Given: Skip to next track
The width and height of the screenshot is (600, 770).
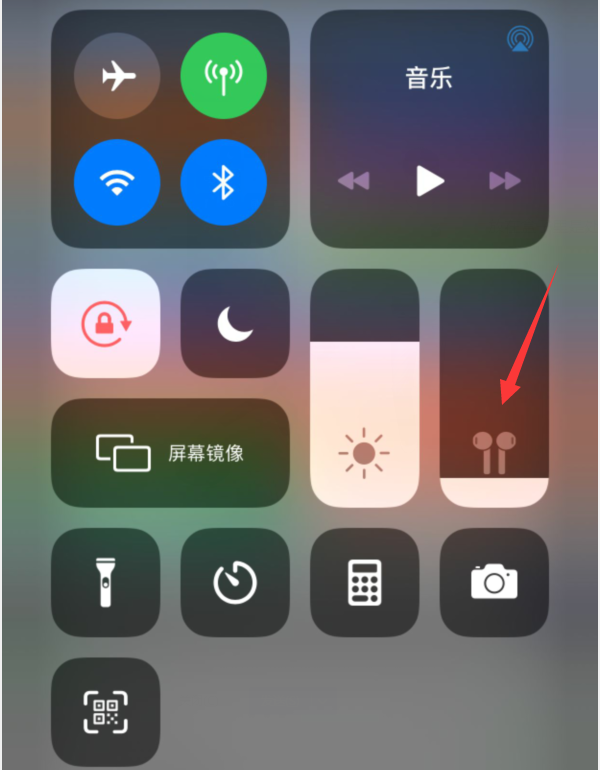Looking at the screenshot, I should 505,181.
